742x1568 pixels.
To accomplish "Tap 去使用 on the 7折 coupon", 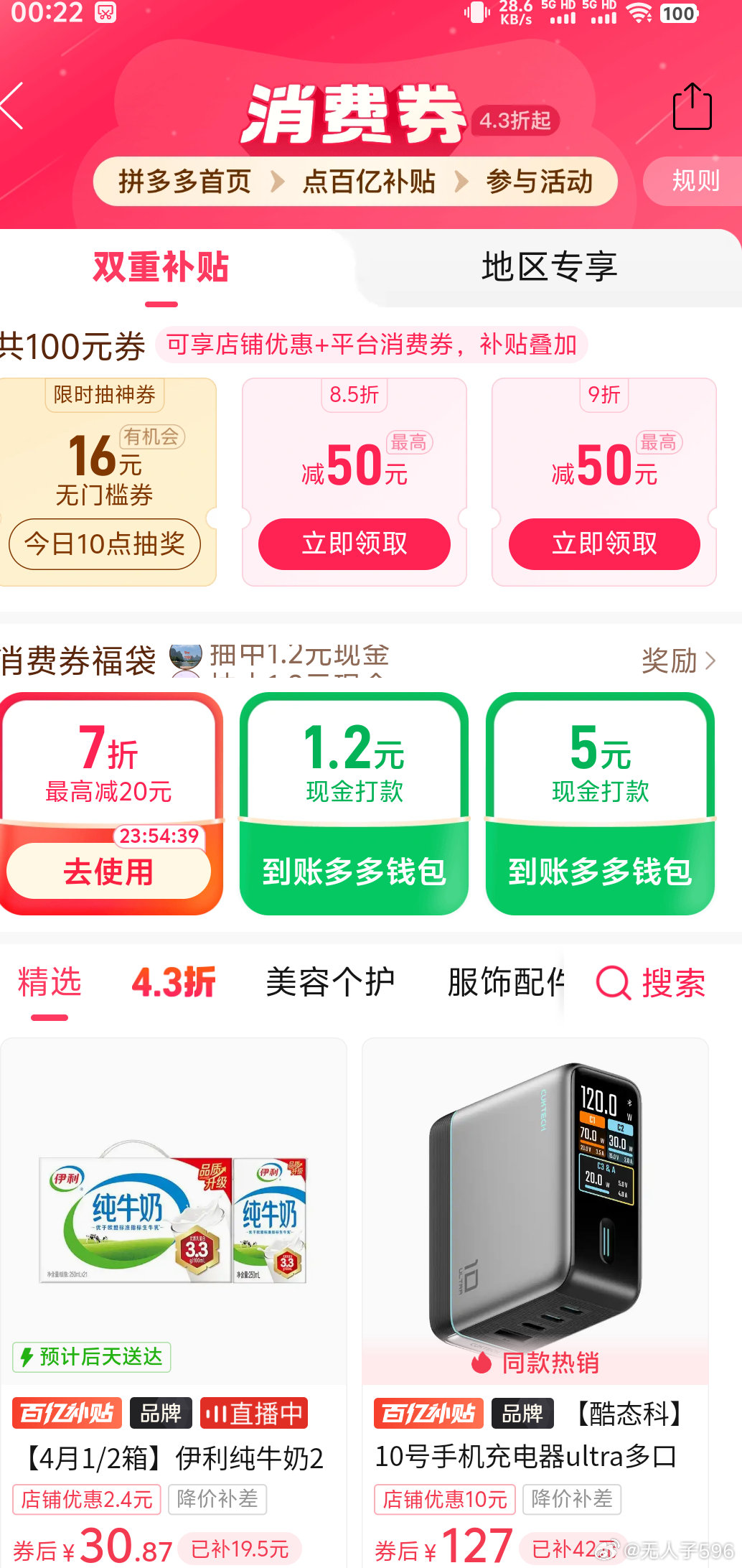I will tap(108, 872).
